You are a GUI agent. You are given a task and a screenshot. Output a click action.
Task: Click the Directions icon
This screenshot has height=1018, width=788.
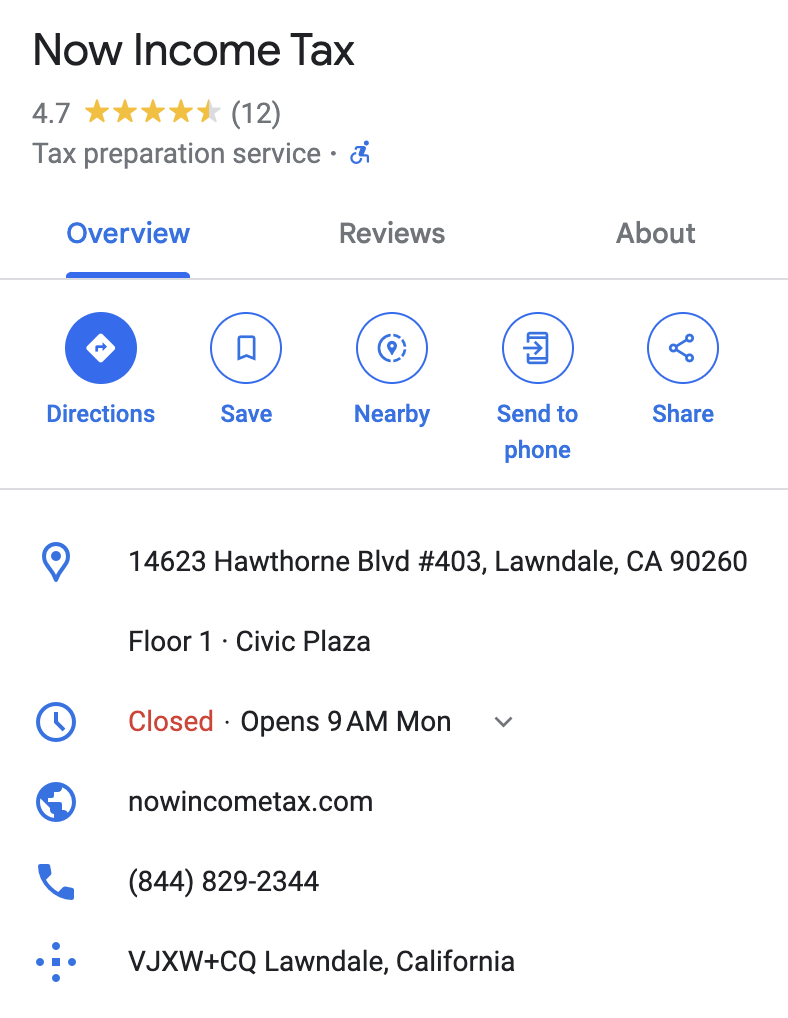click(x=101, y=348)
